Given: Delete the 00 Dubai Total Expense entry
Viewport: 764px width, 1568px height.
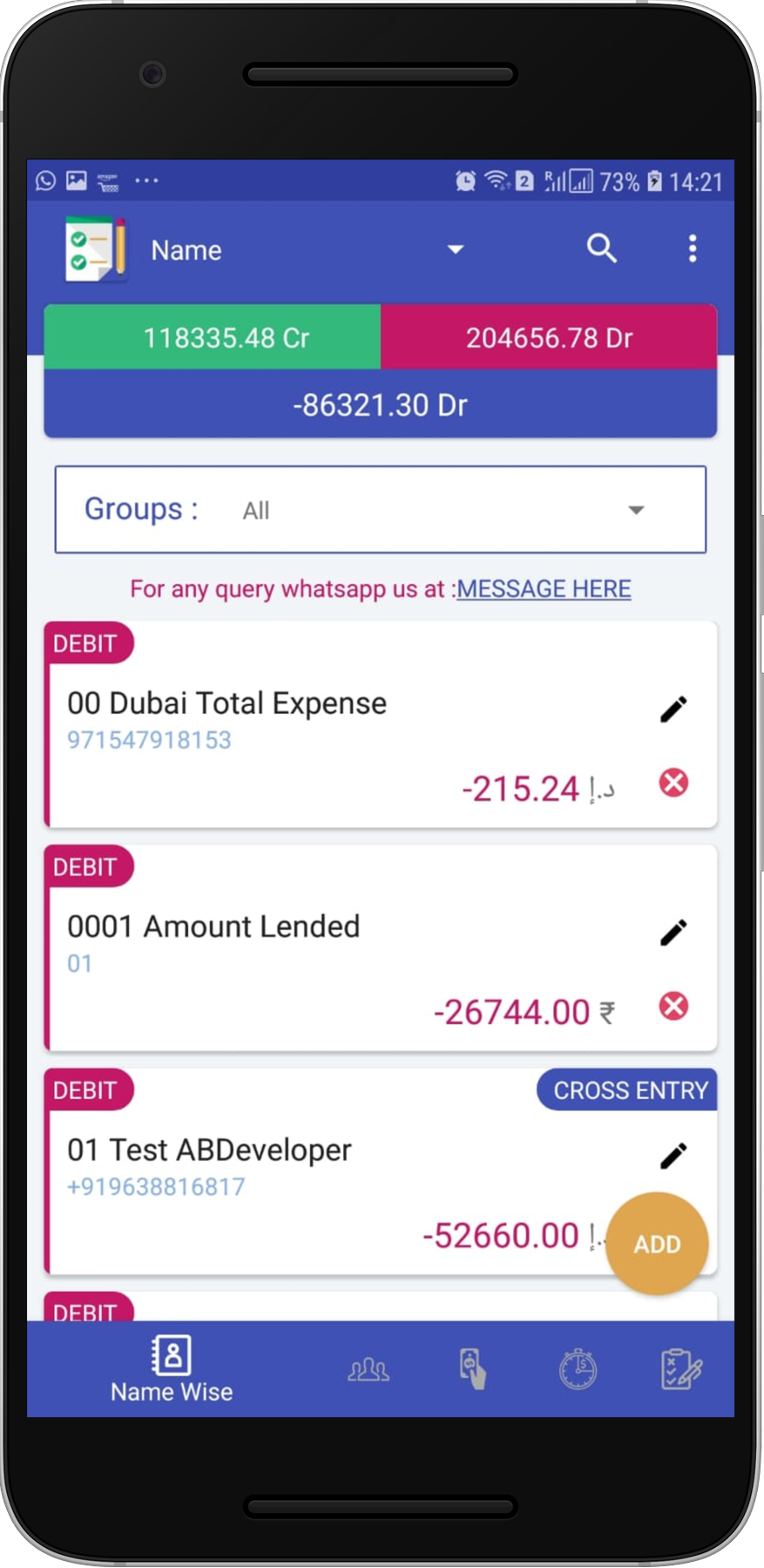Looking at the screenshot, I should tap(673, 783).
